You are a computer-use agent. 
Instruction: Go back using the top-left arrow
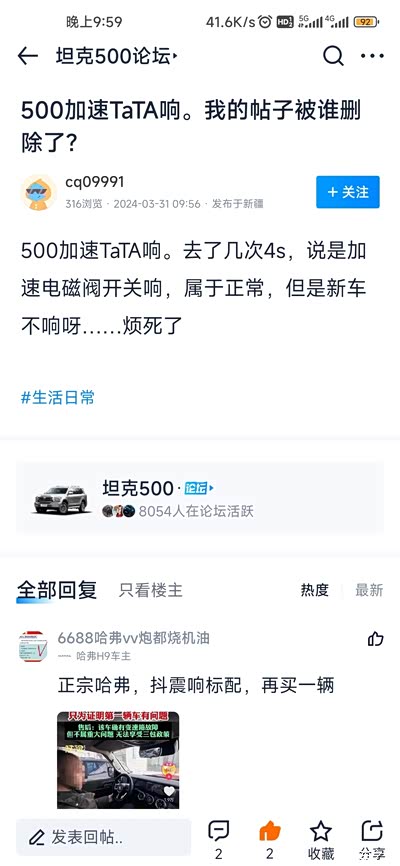[27, 56]
